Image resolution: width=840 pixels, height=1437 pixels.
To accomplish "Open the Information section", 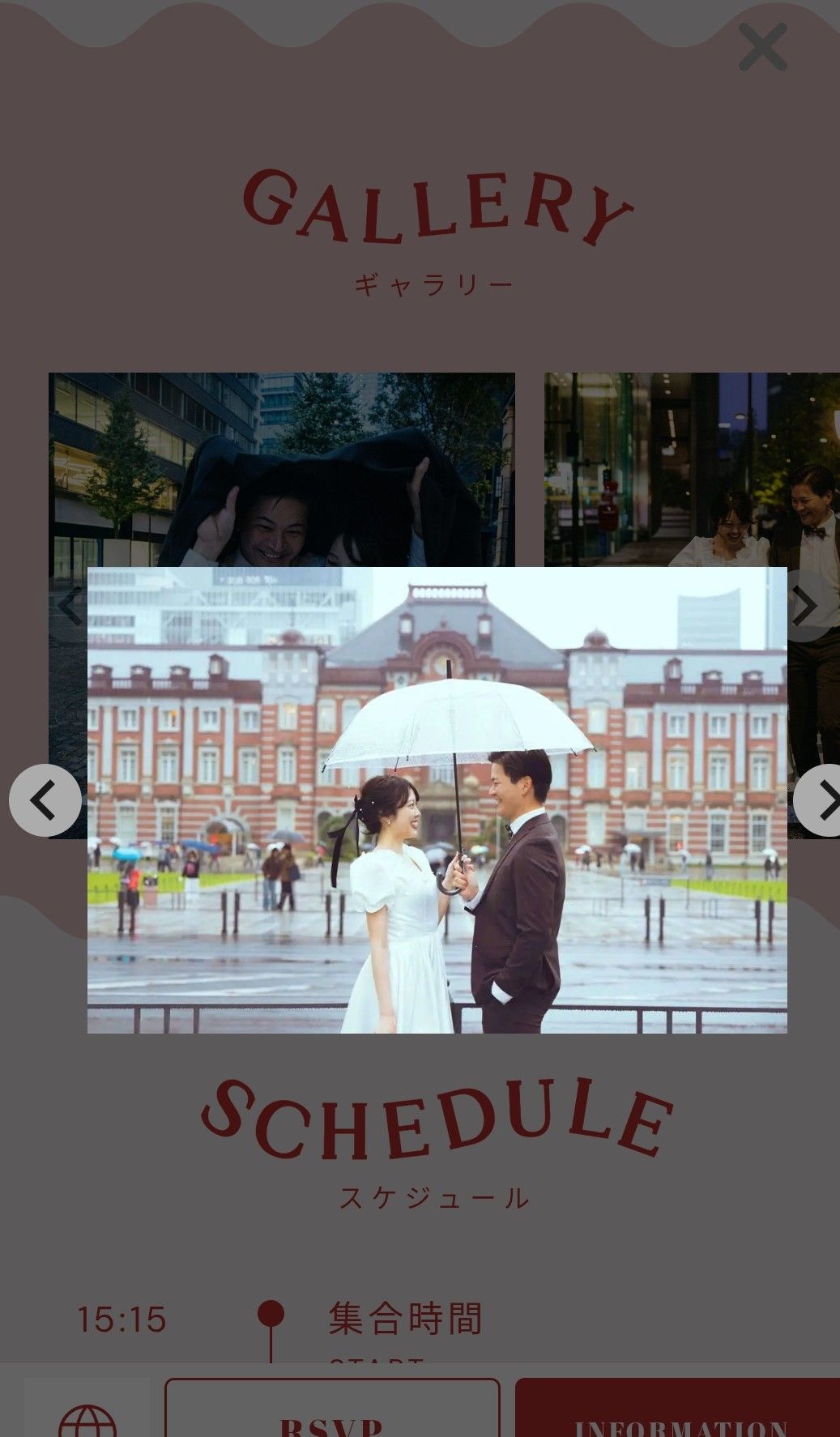I will pyautogui.click(x=679, y=1410).
